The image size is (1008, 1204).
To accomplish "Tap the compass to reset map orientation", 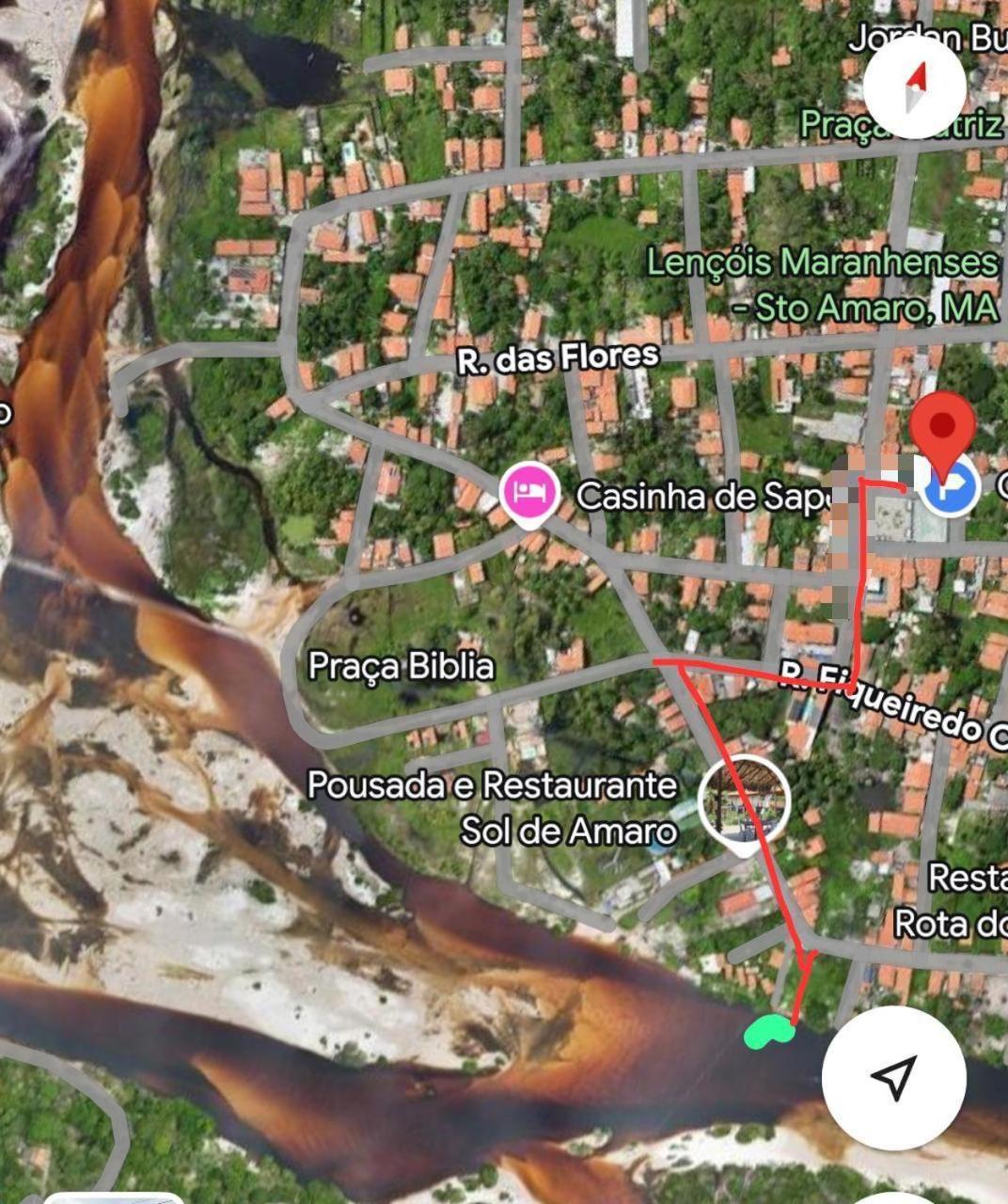I will (x=914, y=87).
